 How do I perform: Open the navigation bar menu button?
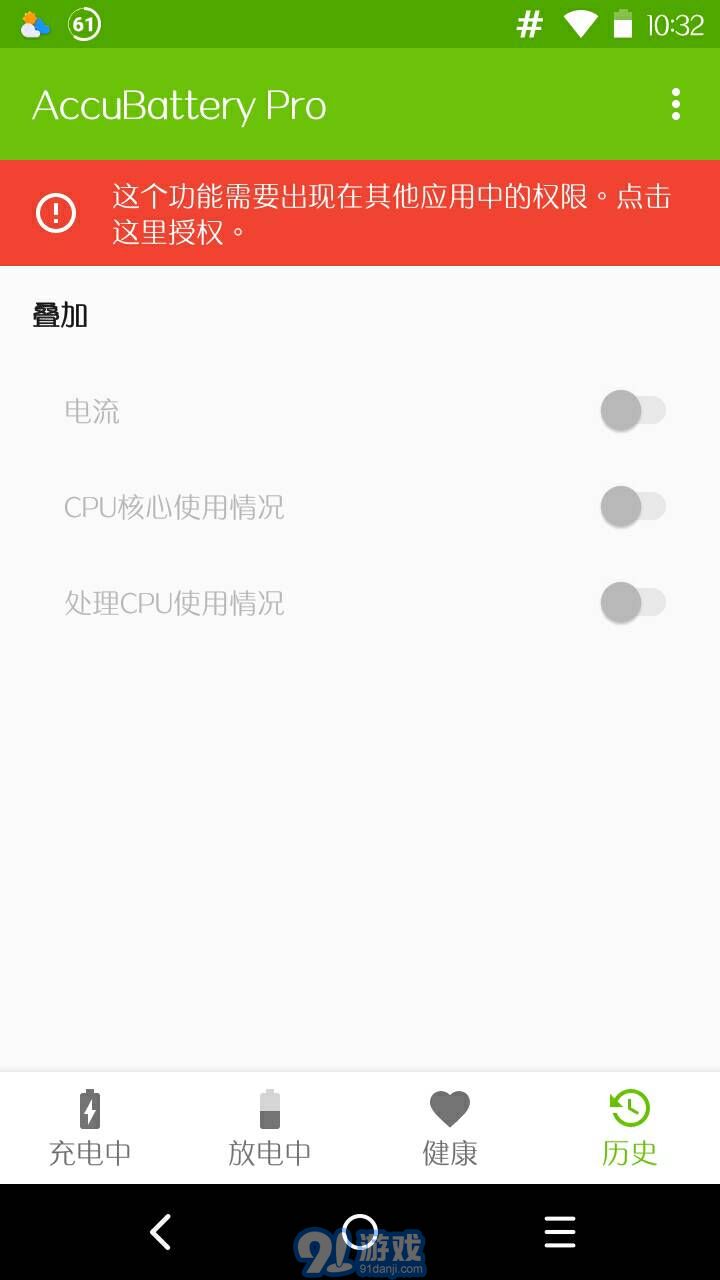tap(559, 1232)
